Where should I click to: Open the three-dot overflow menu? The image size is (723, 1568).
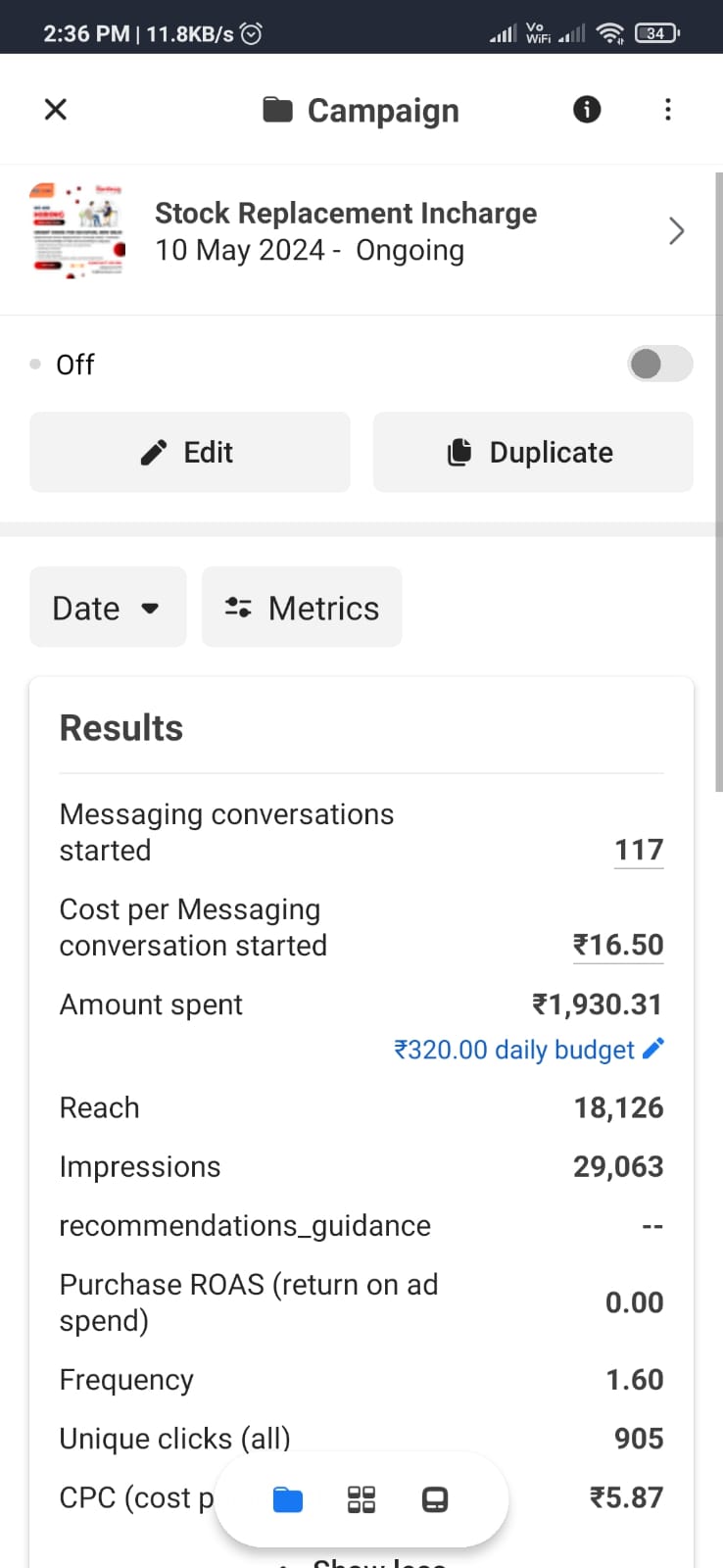668,109
